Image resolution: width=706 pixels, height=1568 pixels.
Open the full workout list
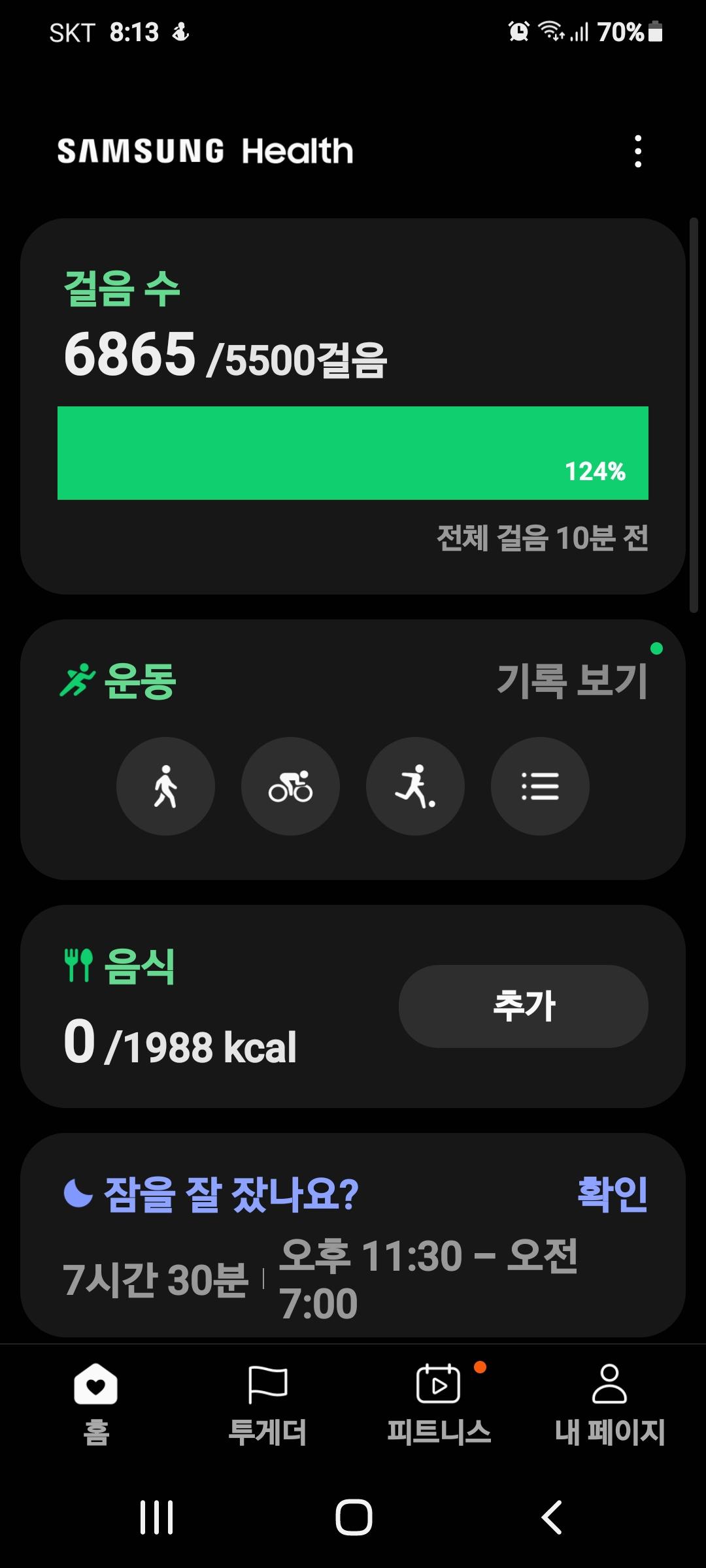point(540,786)
